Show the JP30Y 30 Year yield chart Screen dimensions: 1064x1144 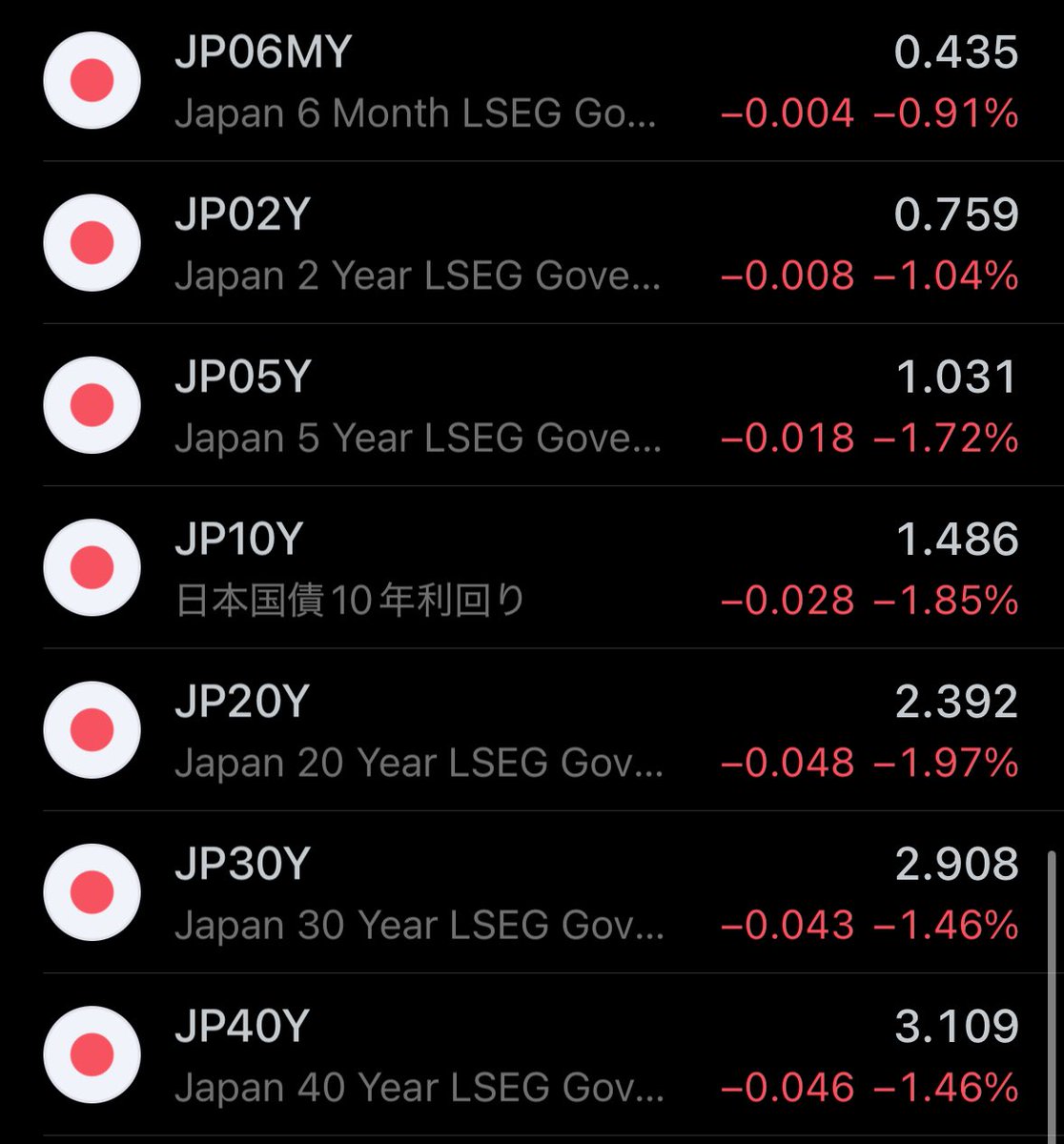pos(530,893)
